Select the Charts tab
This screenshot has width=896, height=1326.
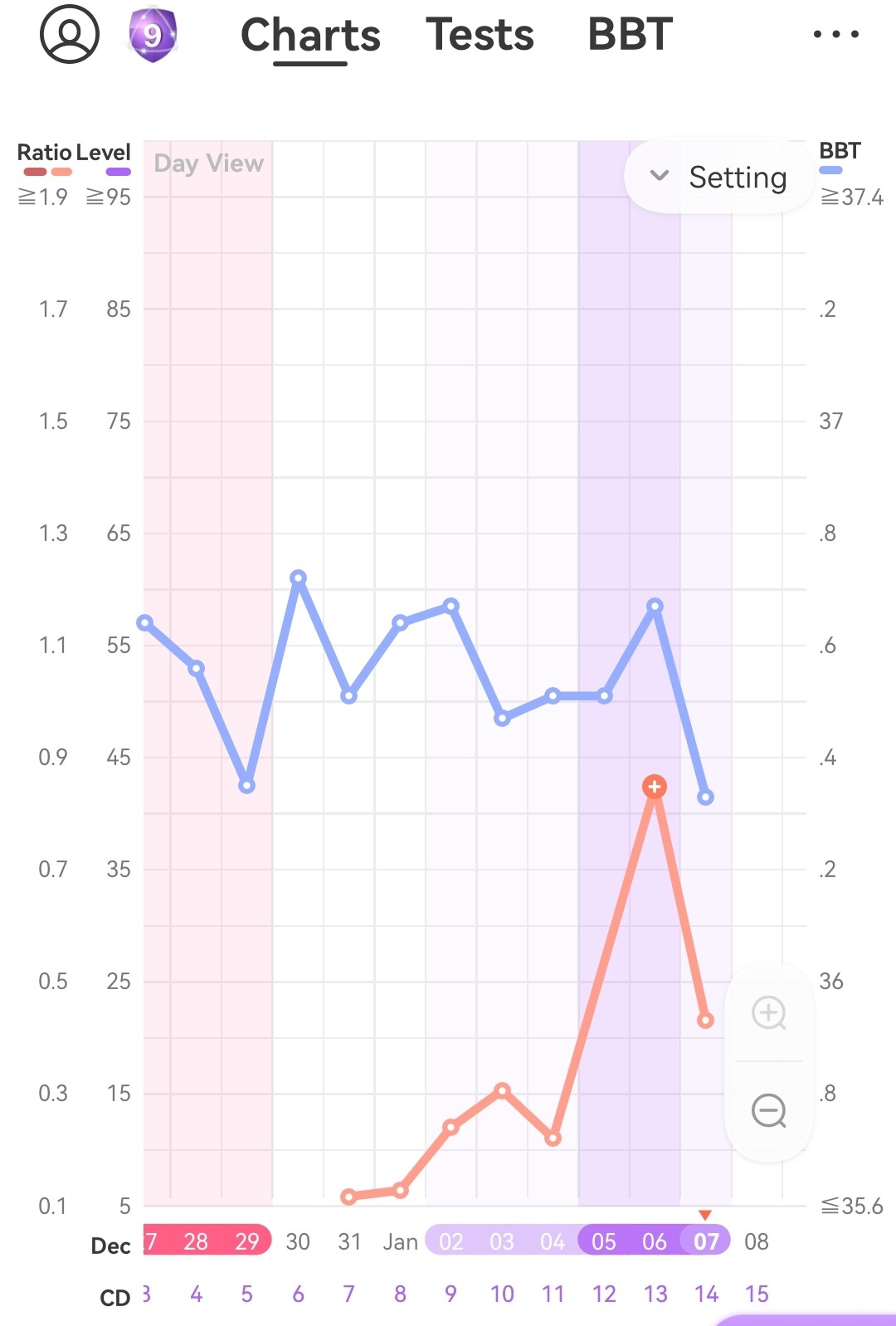310,36
